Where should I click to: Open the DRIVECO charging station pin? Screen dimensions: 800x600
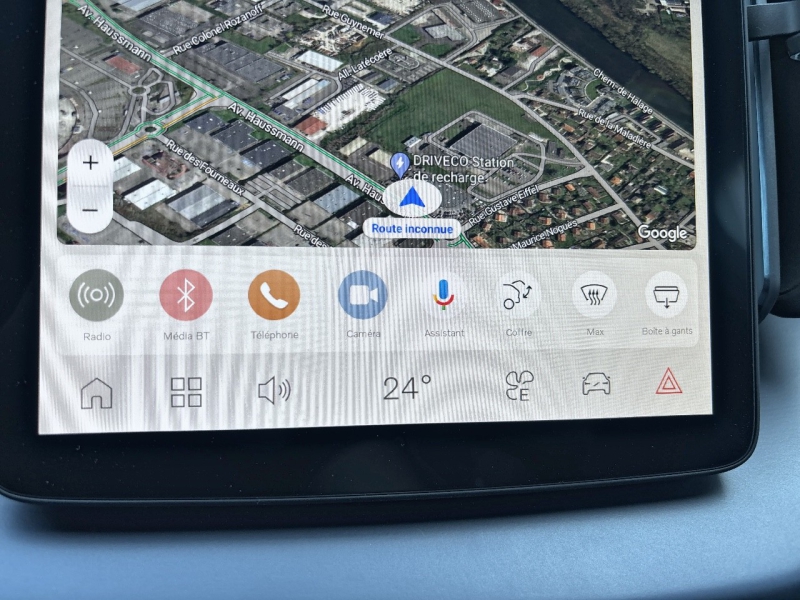point(399,164)
